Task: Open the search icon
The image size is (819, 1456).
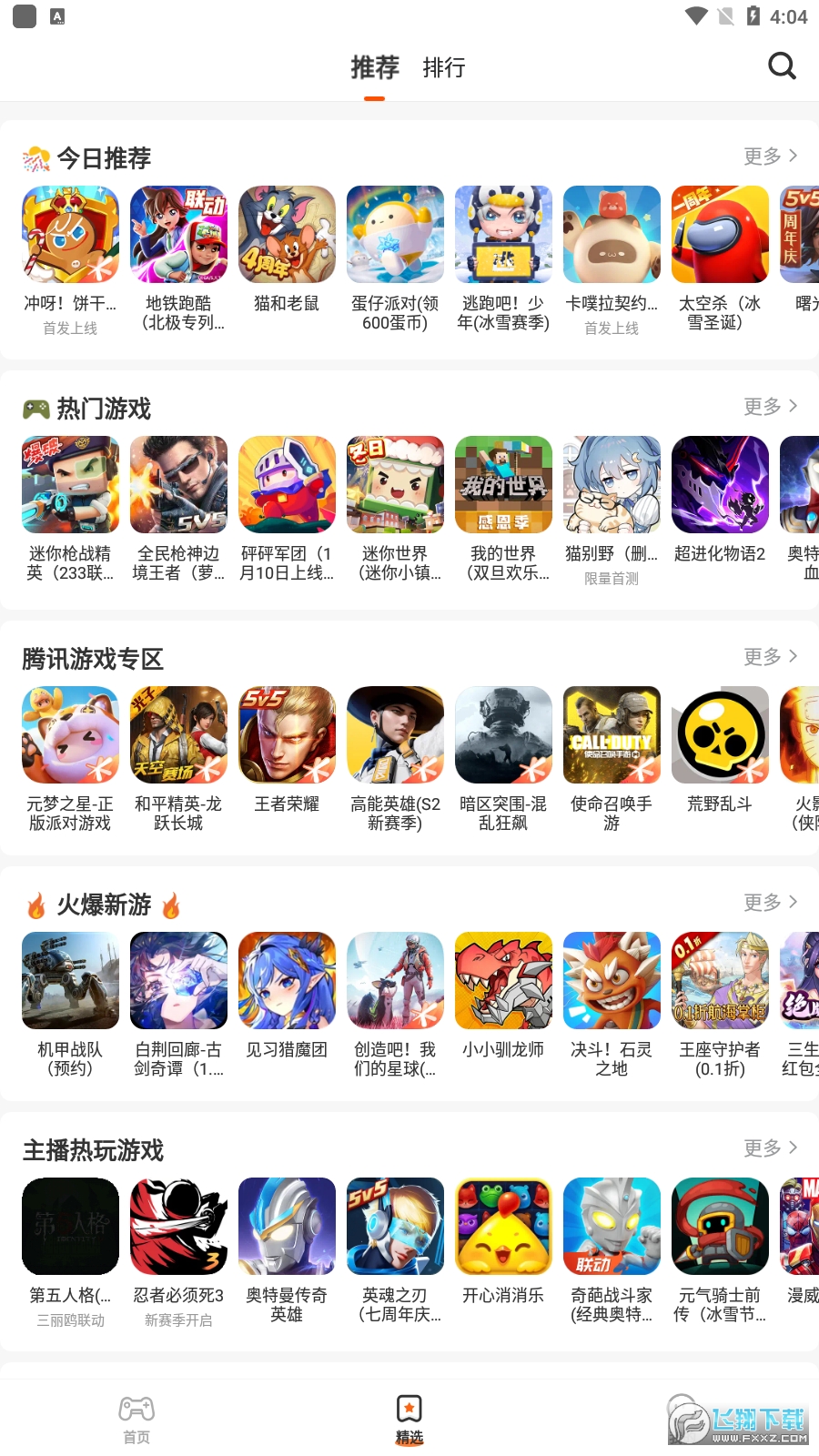Action: pos(782,66)
